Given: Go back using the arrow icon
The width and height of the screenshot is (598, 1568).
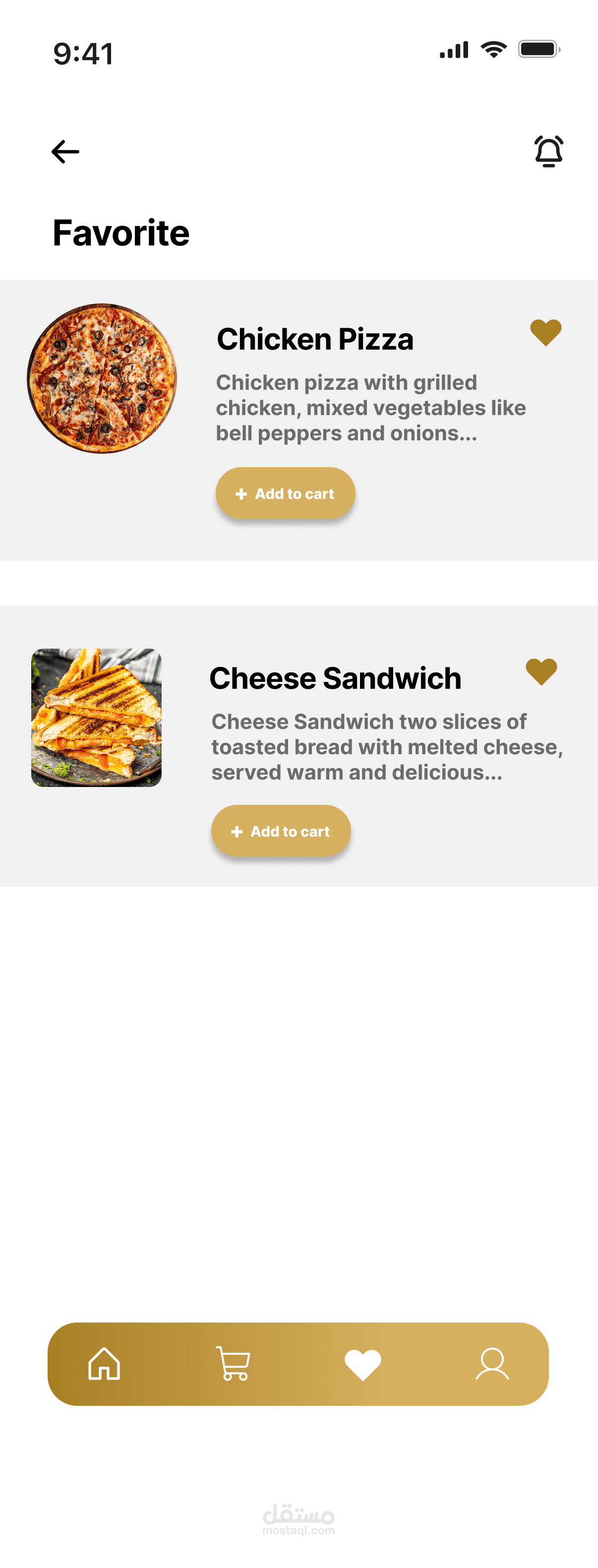Looking at the screenshot, I should (x=65, y=152).
